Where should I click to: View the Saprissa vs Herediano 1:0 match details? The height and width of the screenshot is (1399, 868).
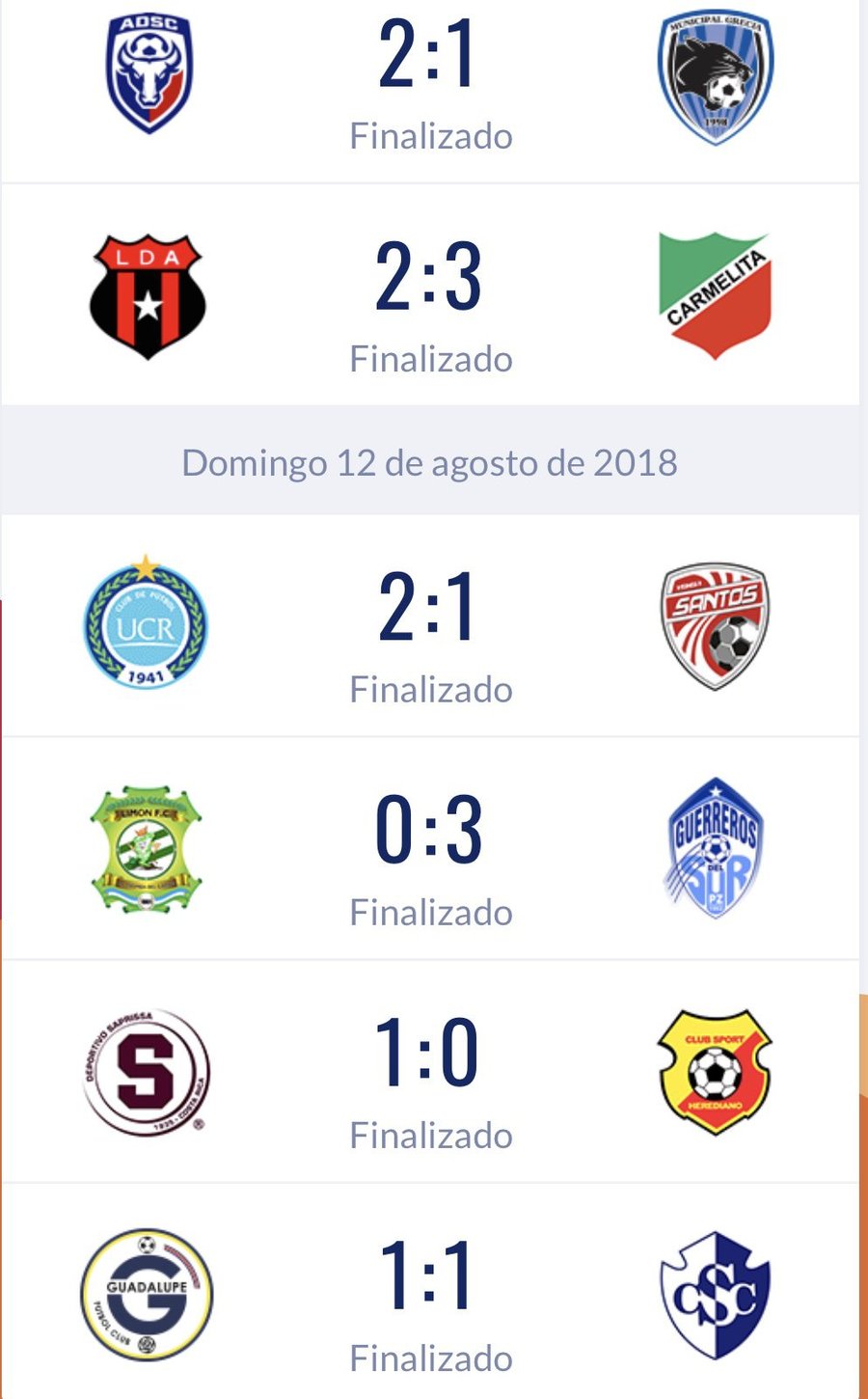(429, 1071)
